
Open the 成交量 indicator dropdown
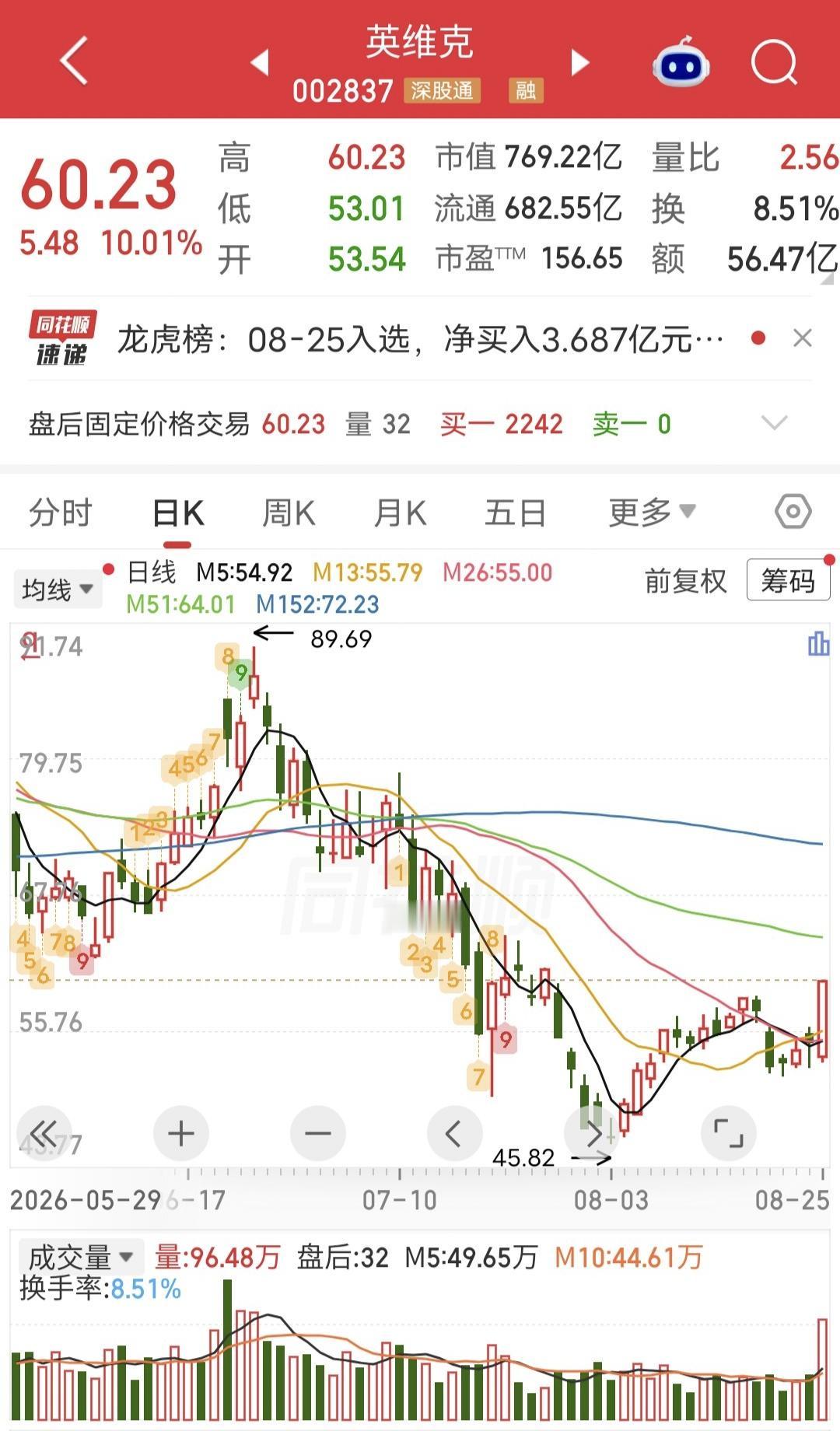[81, 1257]
